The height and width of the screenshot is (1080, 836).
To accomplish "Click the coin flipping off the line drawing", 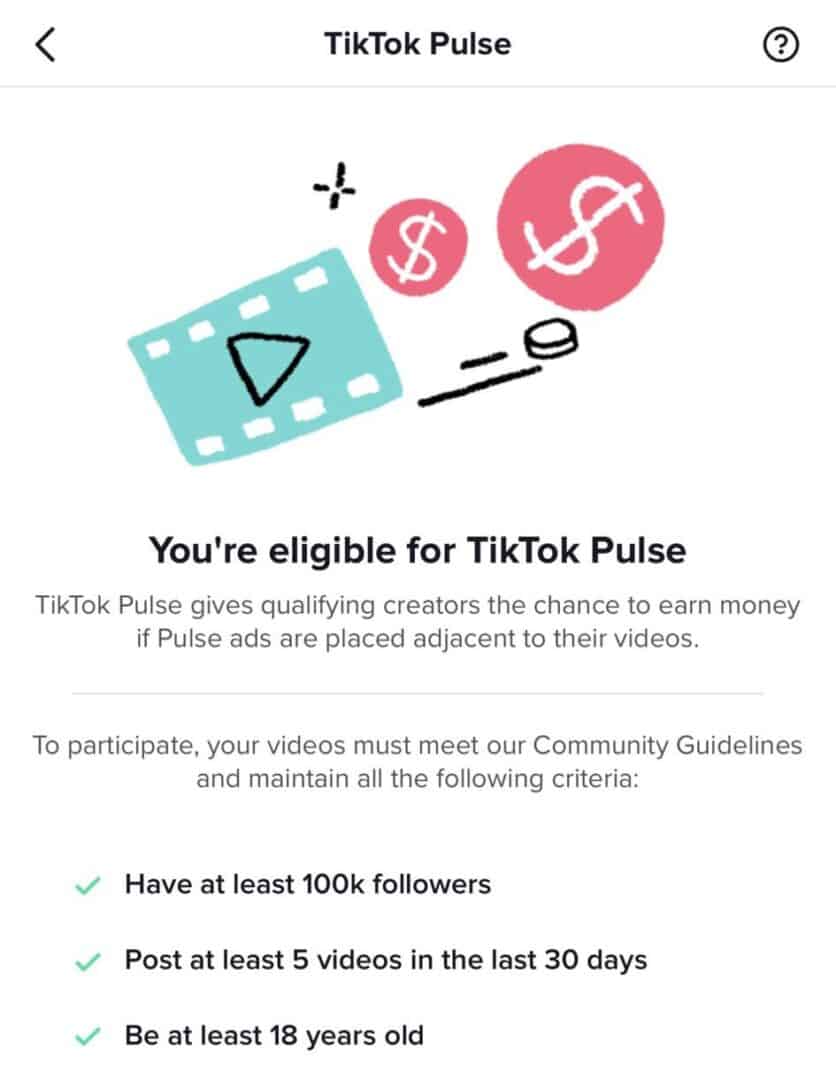I will click(551, 340).
